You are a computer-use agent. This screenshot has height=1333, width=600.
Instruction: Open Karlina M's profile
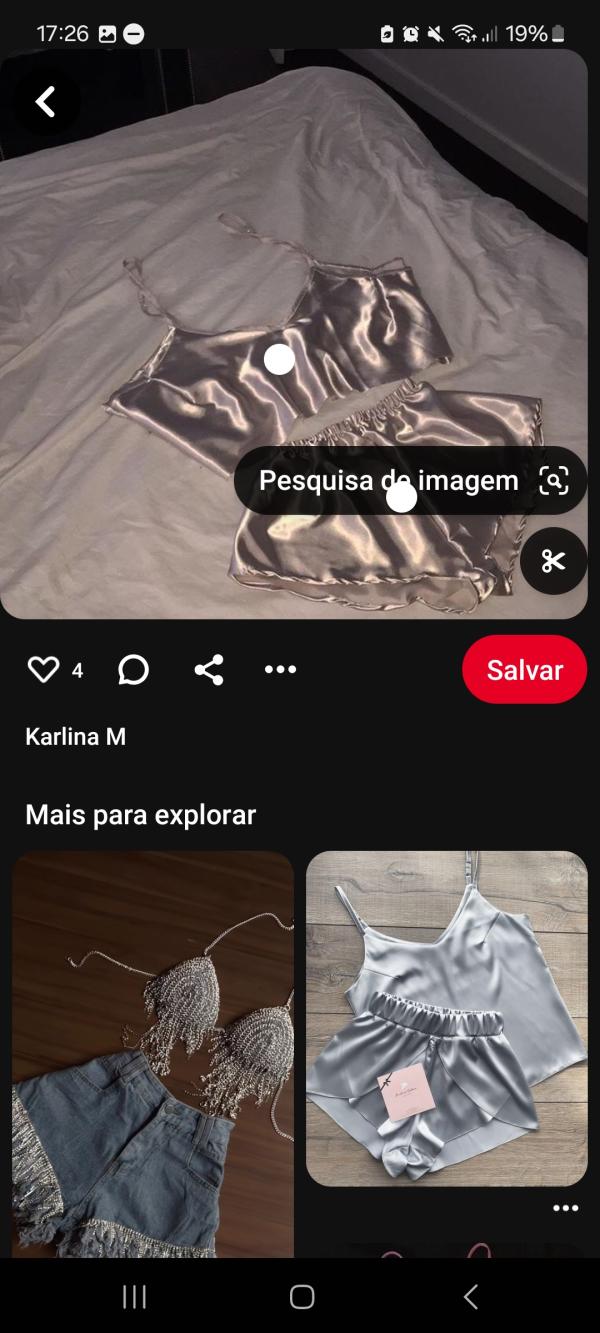coord(75,737)
